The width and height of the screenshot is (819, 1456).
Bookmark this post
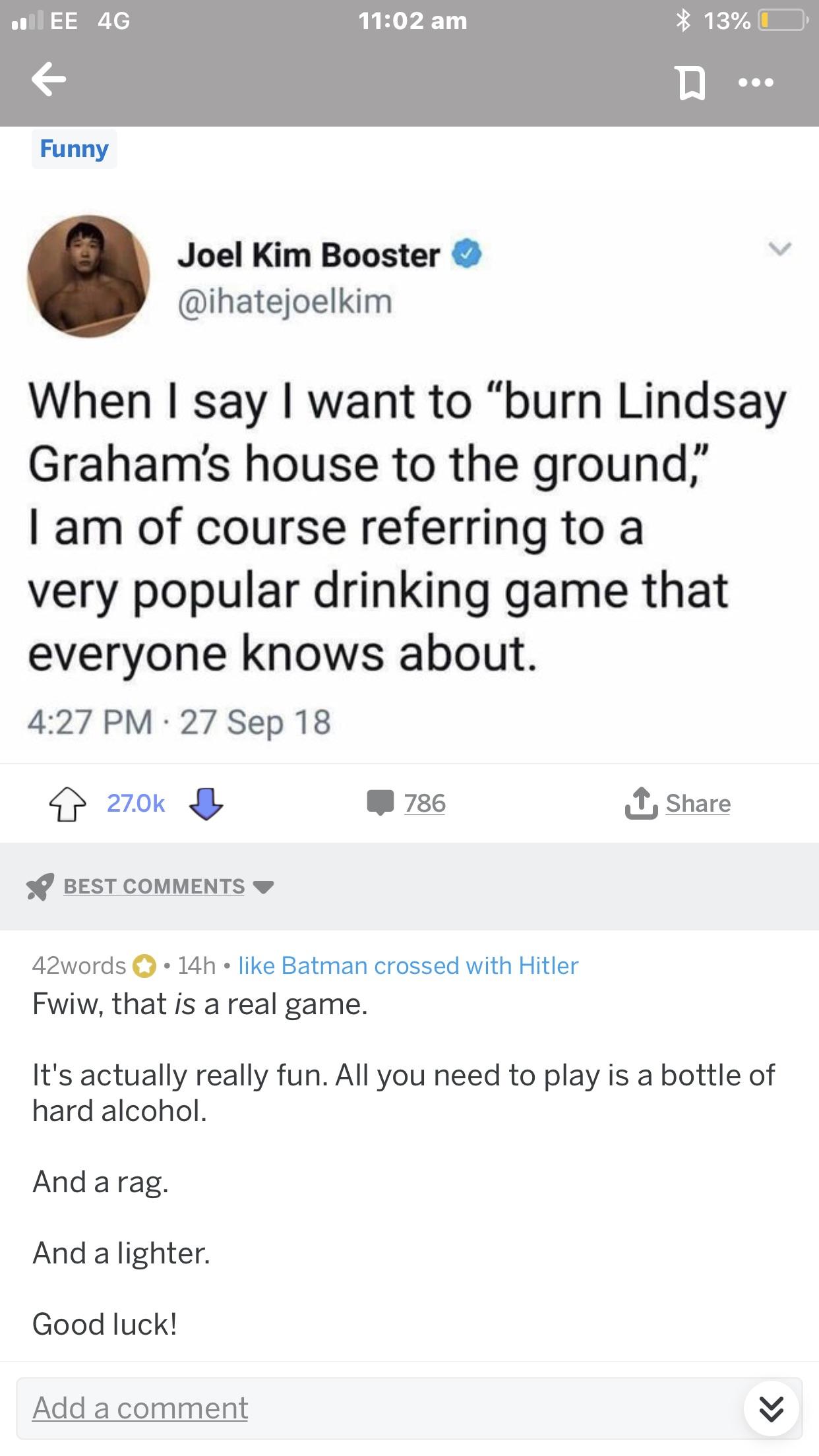pos(690,84)
